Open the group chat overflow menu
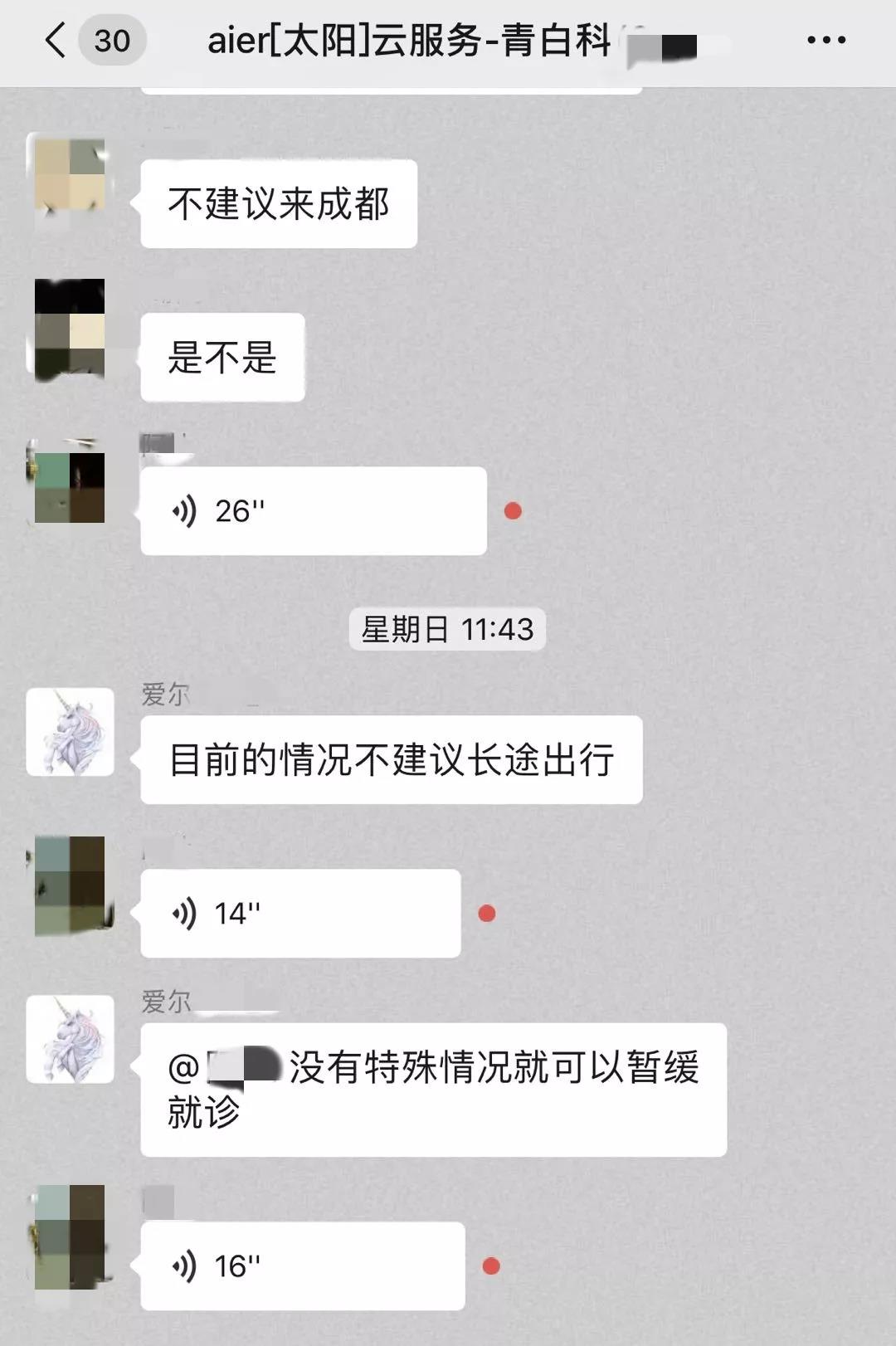The height and width of the screenshot is (1346, 896). tap(826, 40)
